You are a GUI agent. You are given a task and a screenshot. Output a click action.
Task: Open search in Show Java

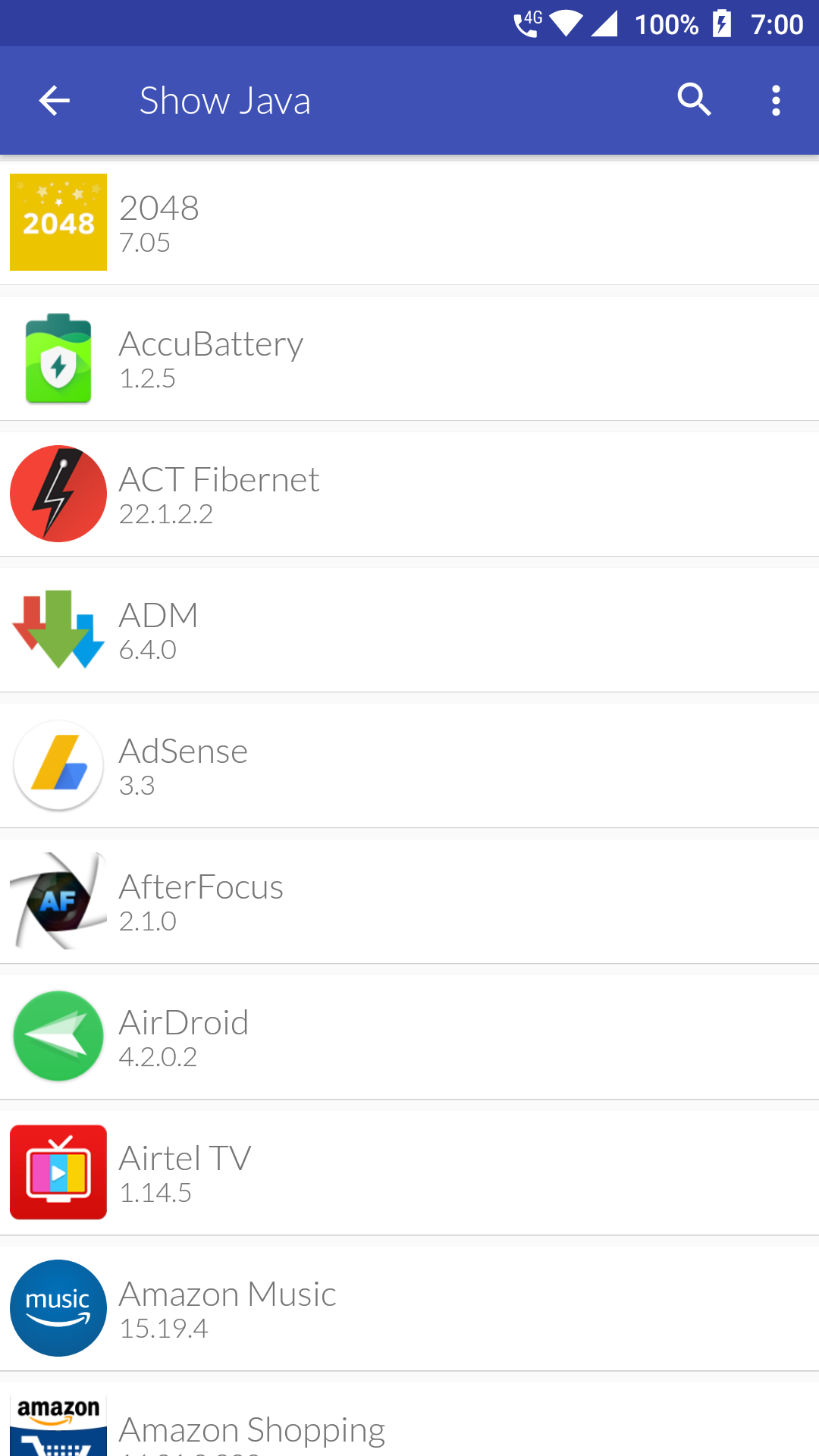(694, 100)
